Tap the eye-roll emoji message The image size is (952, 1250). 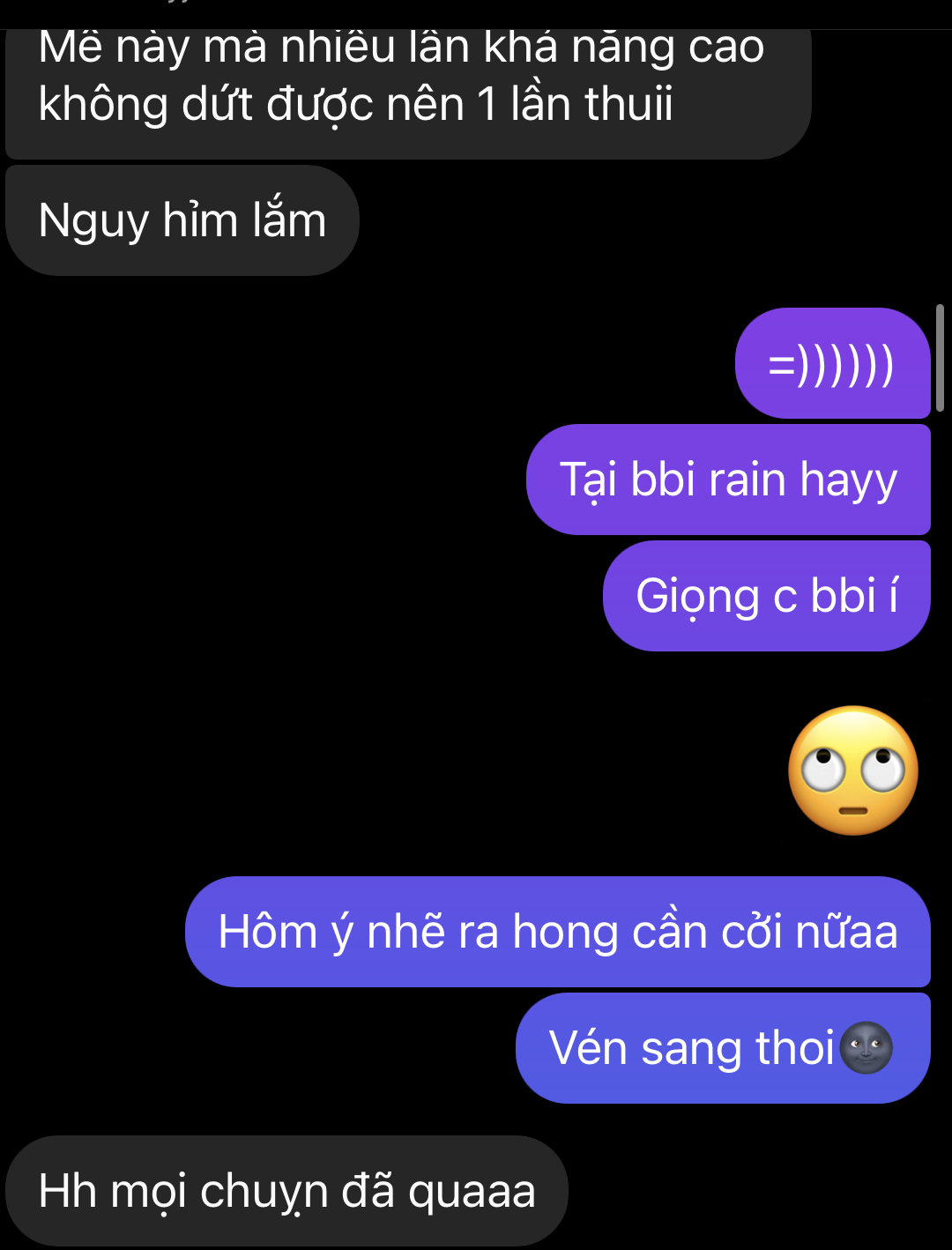tap(852, 770)
